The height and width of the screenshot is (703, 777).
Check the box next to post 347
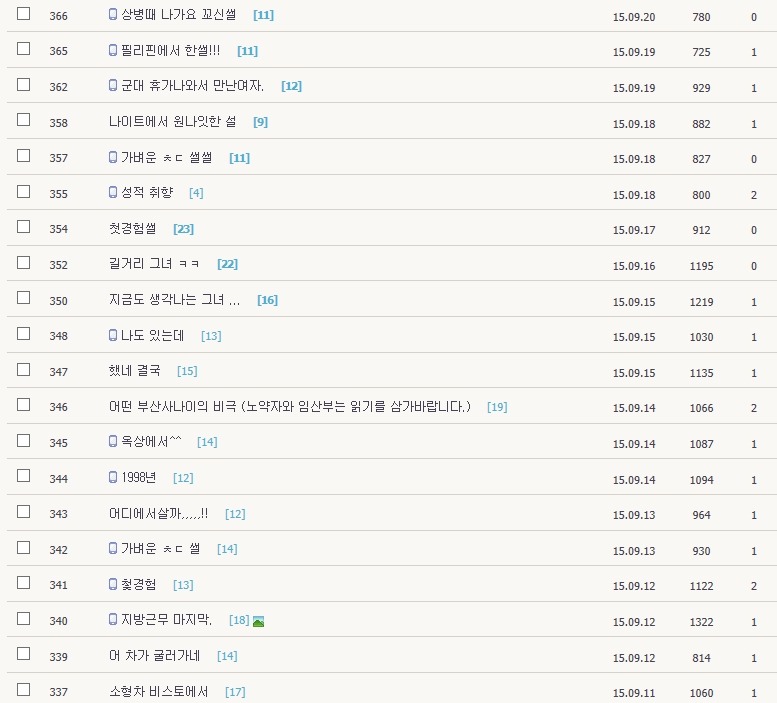click(x=24, y=370)
